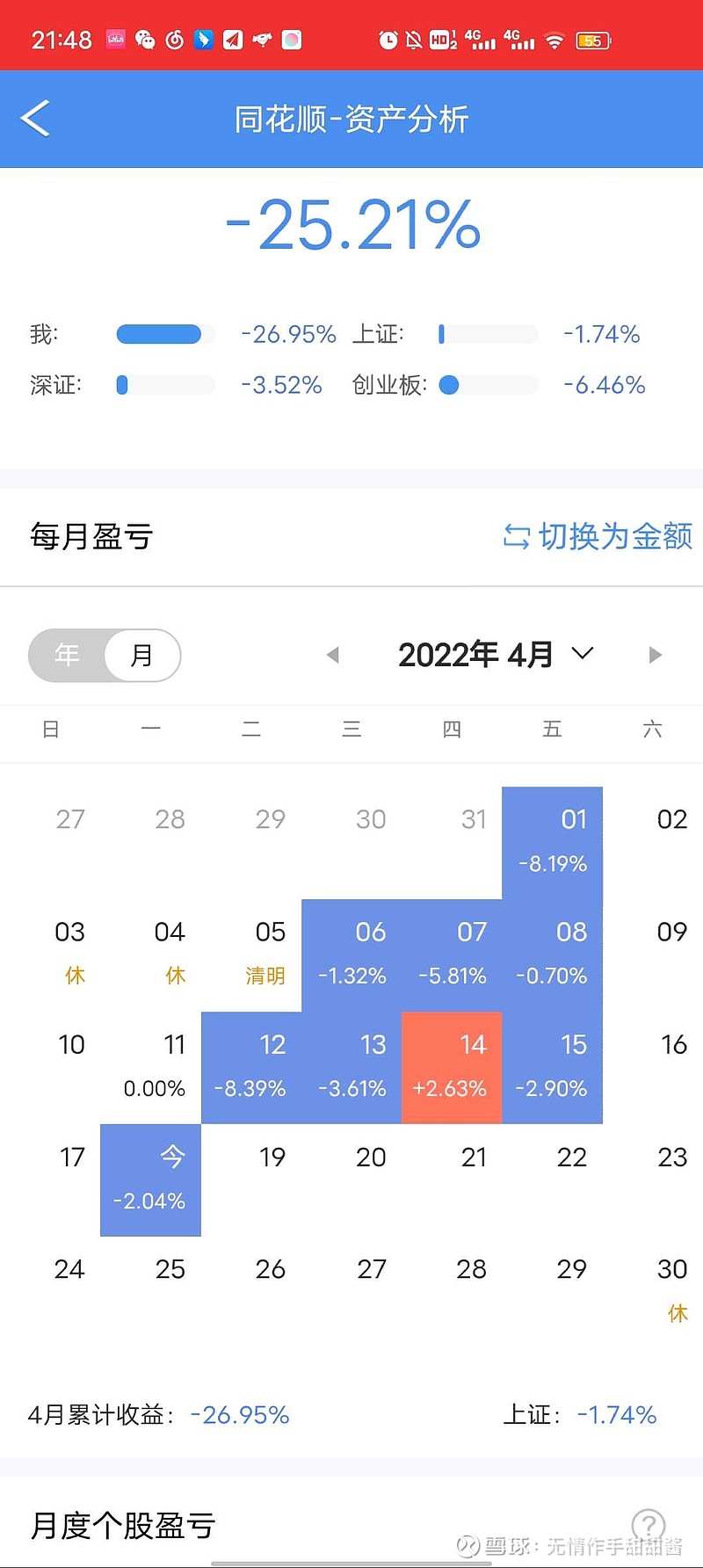Viewport: 703px width, 1568px height.
Task: Tap the question mark help icon near 月度个股盈亏
Action: click(649, 1527)
